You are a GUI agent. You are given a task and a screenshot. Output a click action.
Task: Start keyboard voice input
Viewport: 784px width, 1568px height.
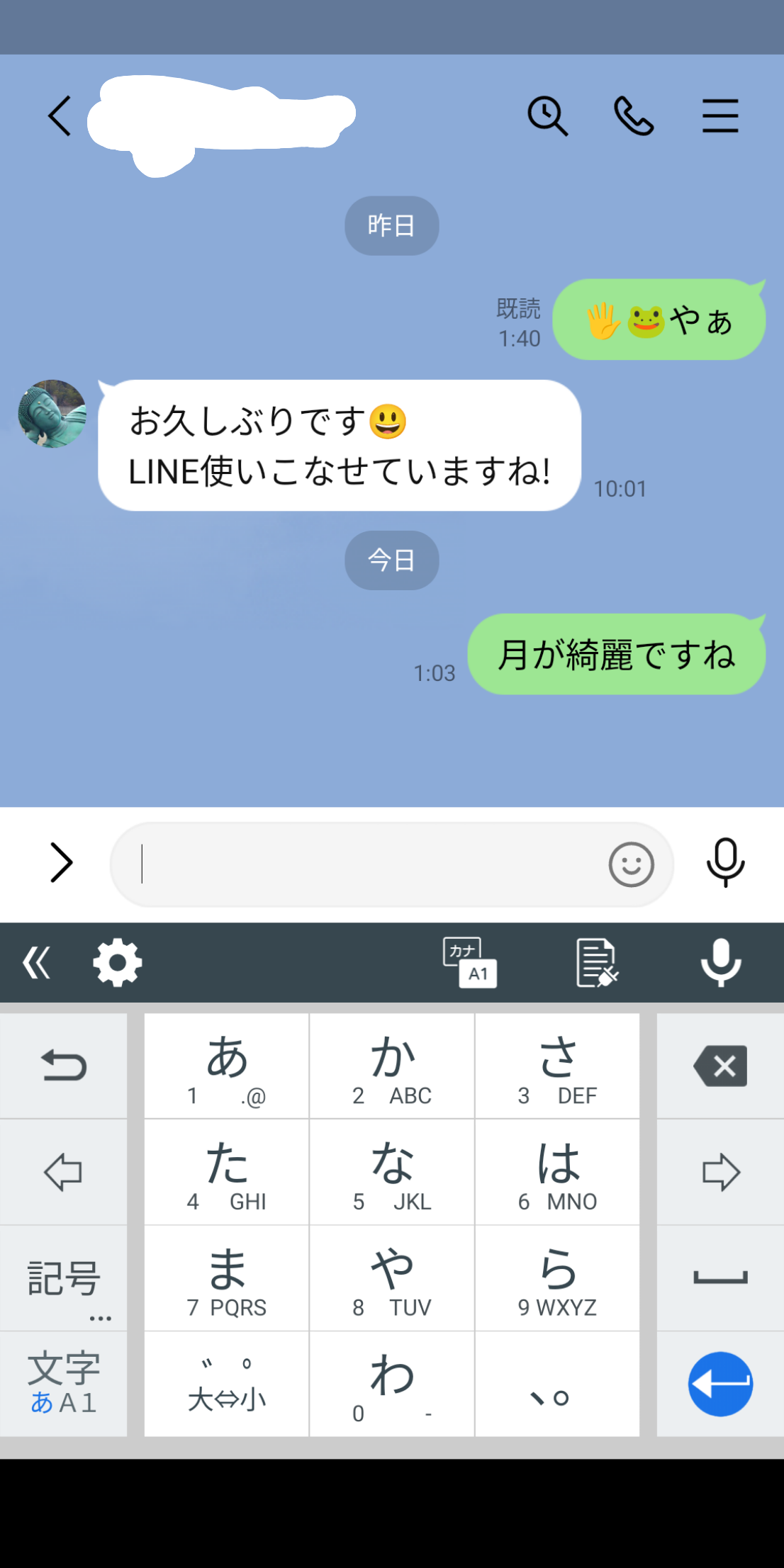[x=721, y=963]
